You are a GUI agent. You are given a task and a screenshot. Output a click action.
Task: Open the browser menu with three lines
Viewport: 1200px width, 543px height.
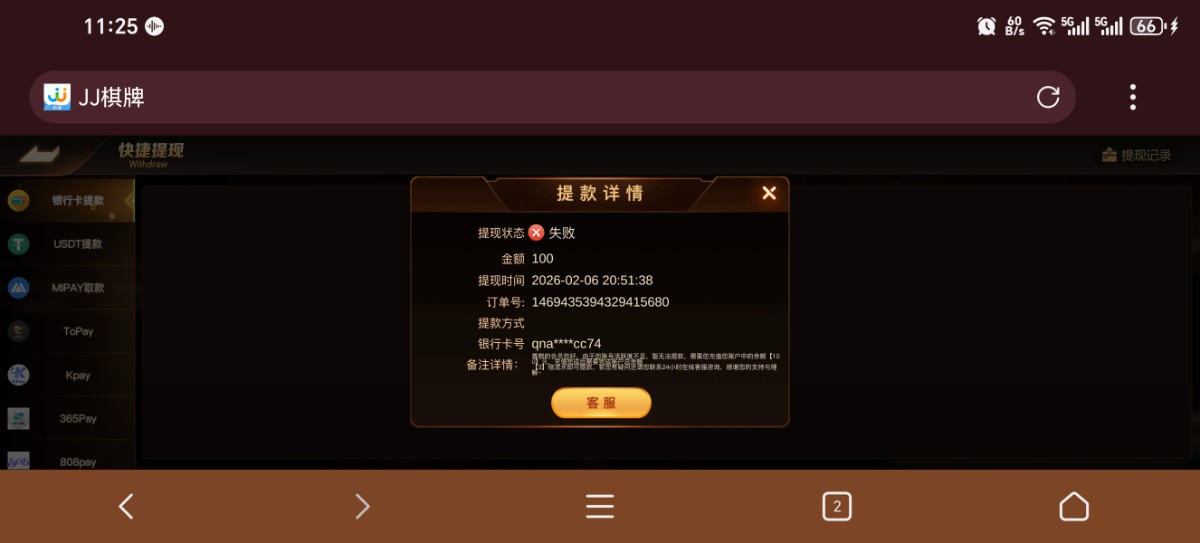point(600,506)
